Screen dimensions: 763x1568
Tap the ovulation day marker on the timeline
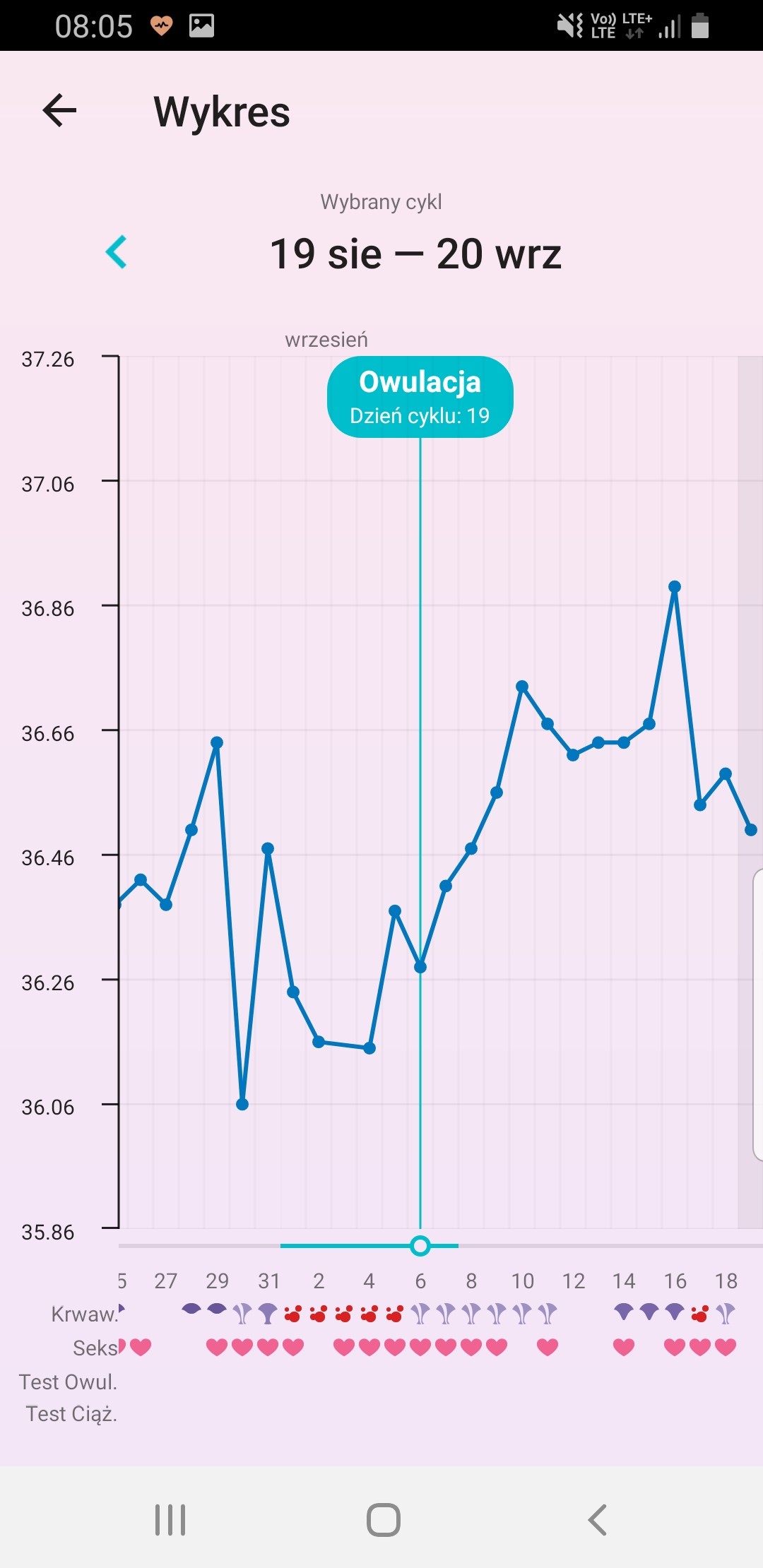point(420,1246)
